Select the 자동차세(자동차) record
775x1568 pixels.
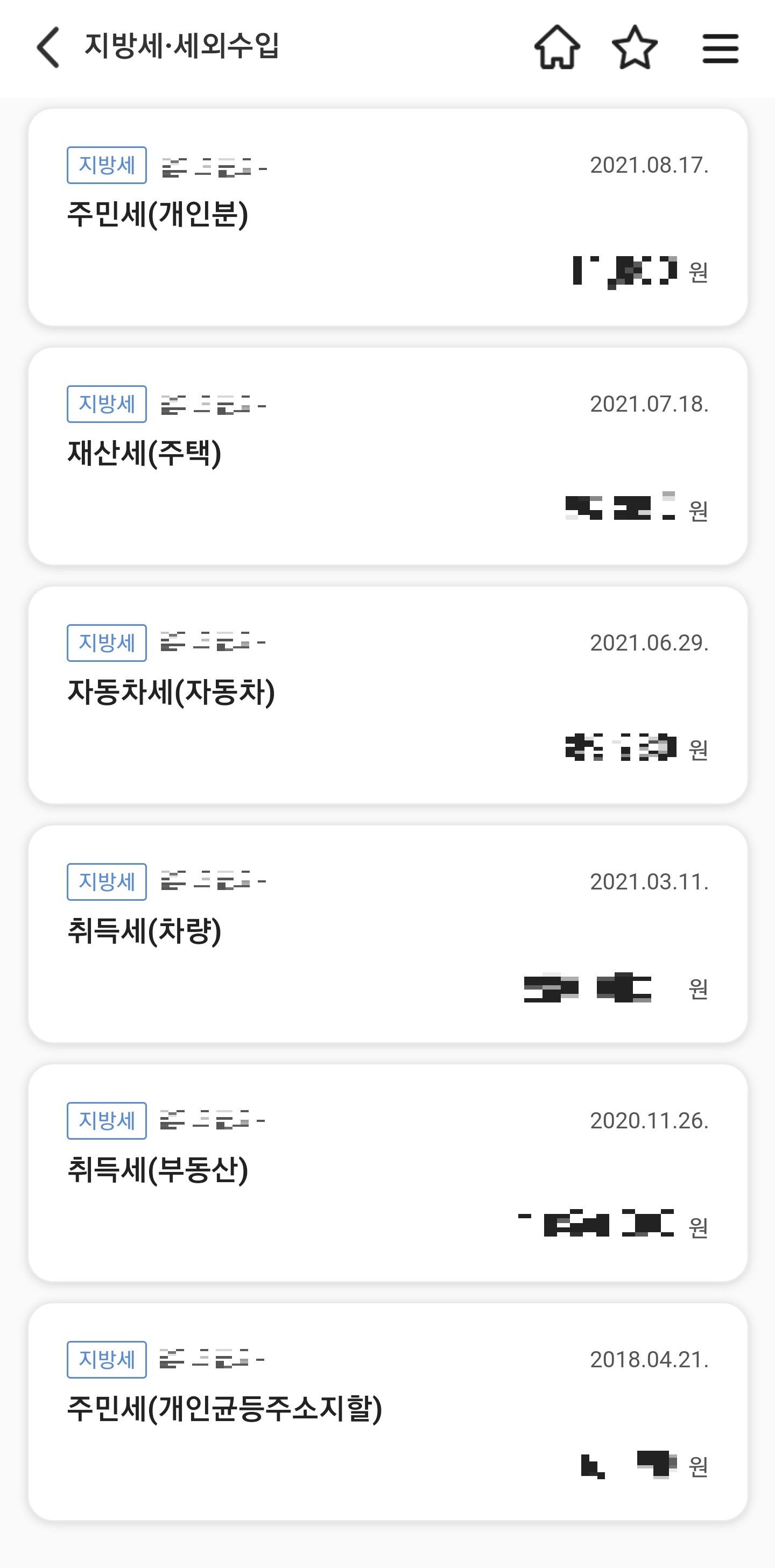coord(388,695)
